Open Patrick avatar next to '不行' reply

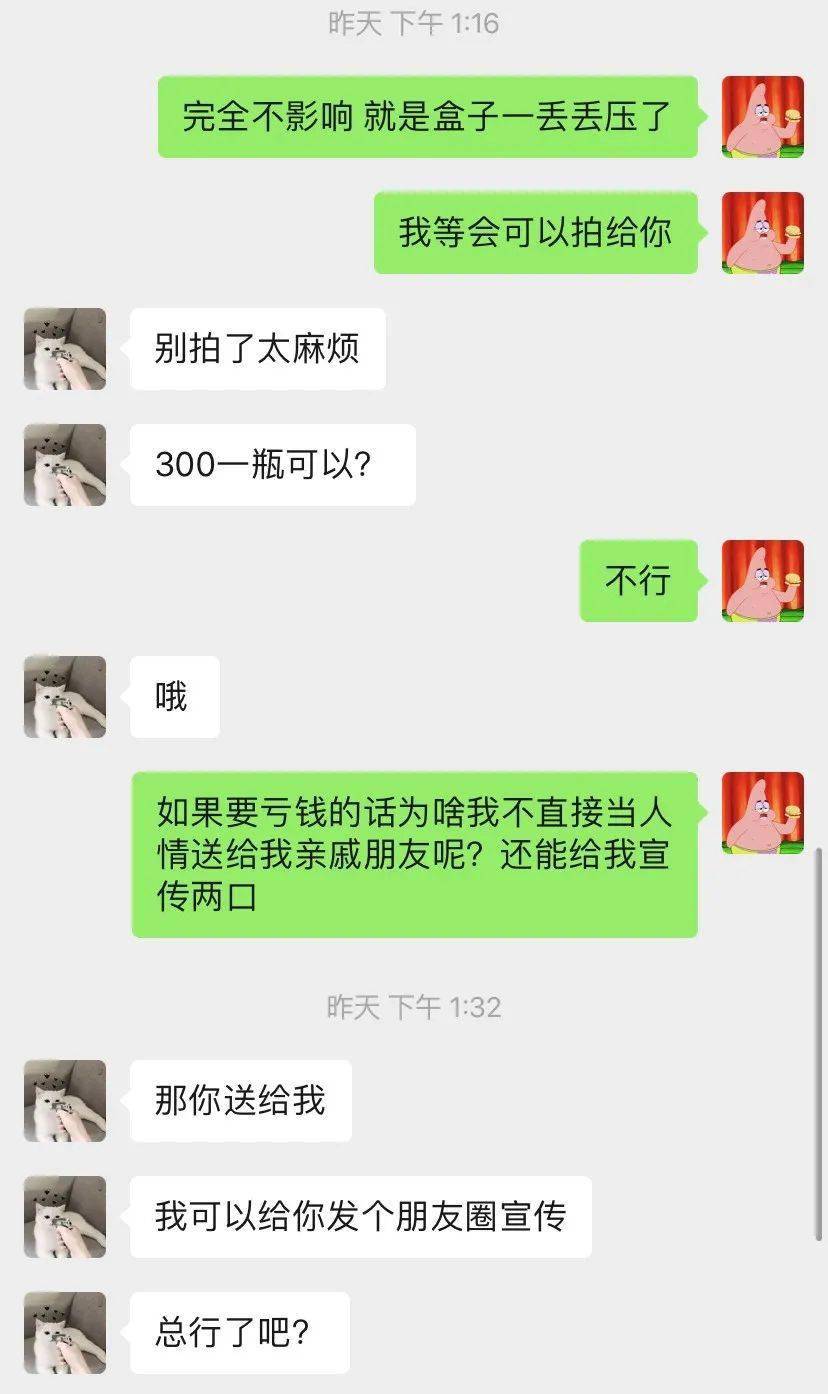coord(763,581)
